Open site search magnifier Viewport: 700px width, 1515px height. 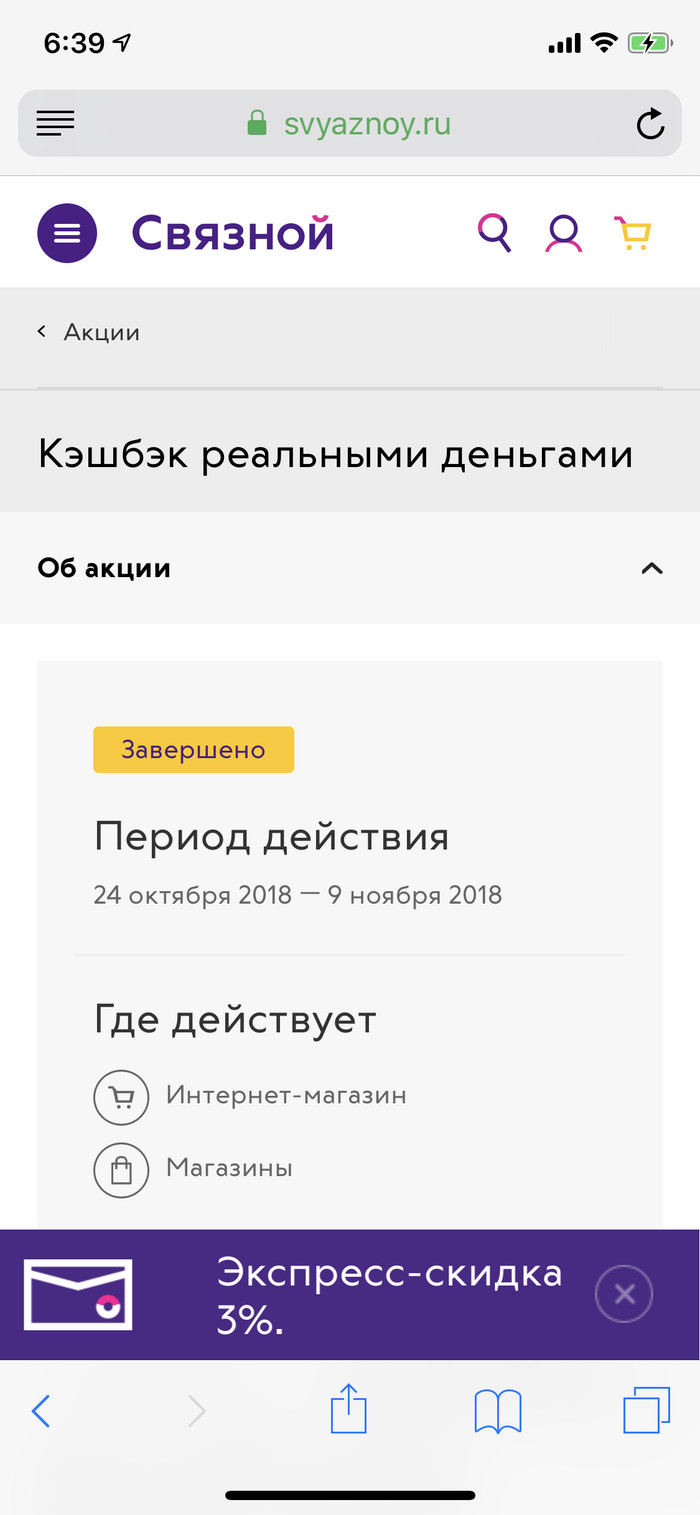494,233
